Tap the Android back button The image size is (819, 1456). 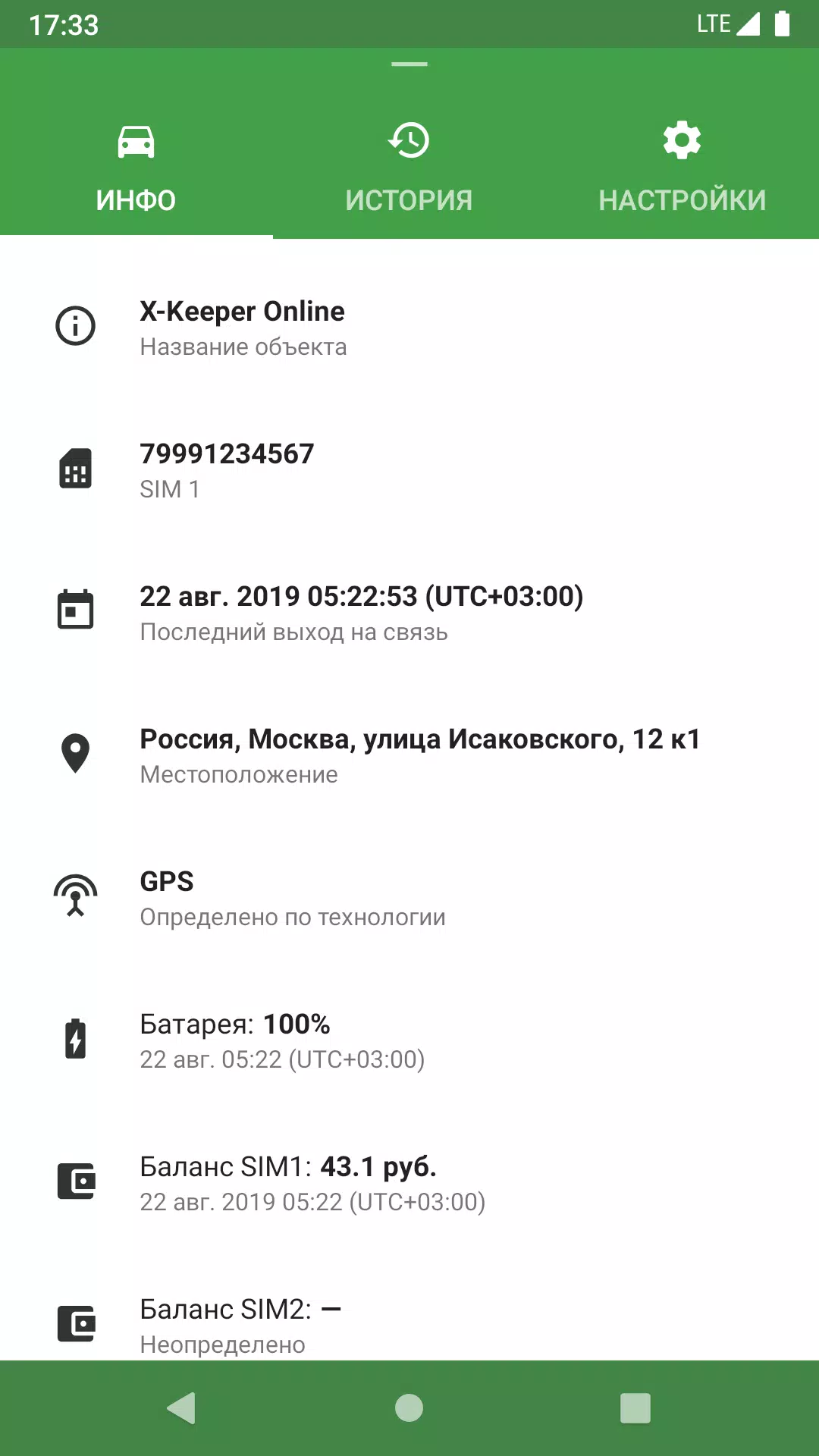click(x=182, y=1408)
